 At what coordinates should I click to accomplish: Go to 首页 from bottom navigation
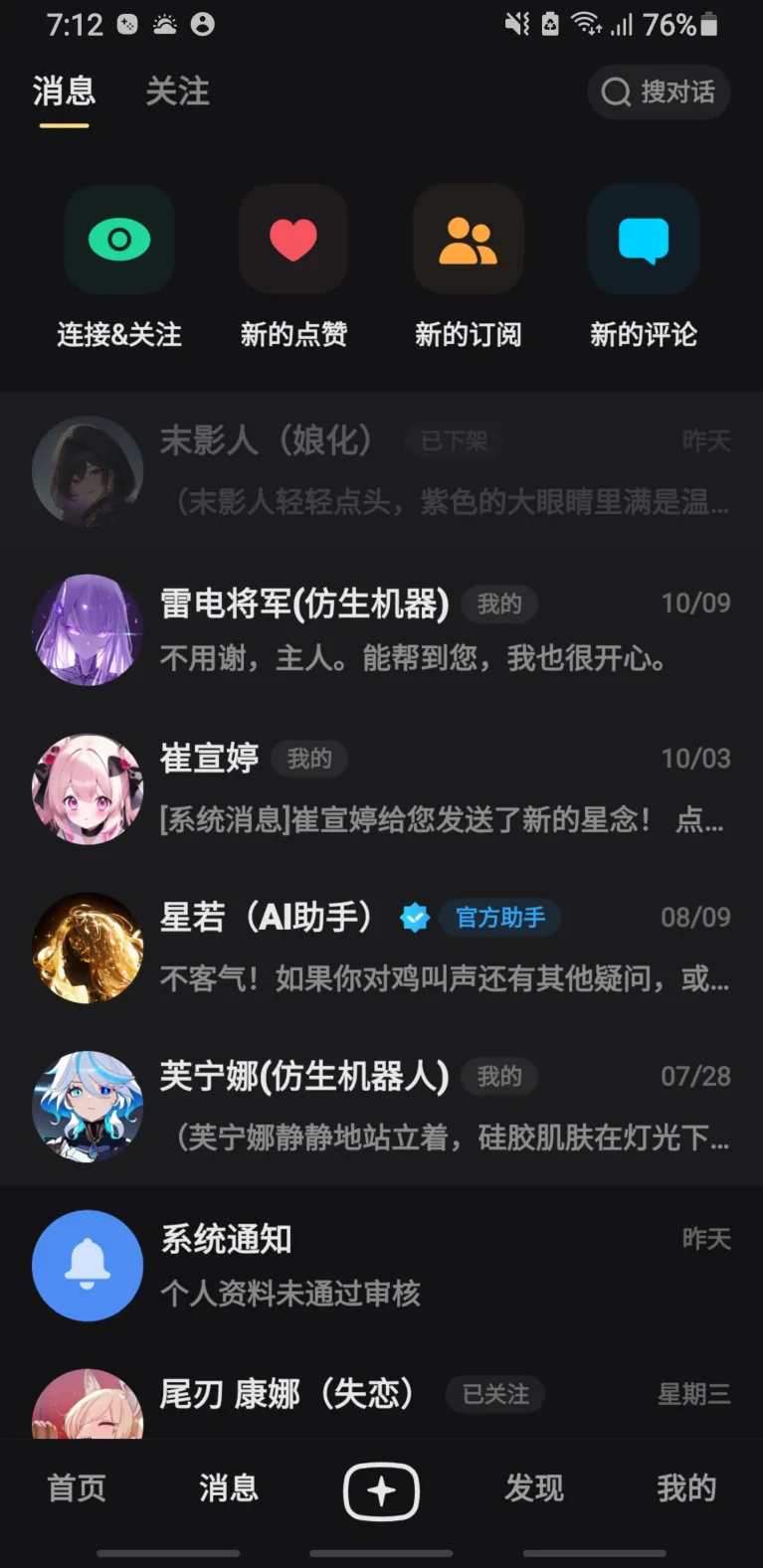click(76, 1487)
